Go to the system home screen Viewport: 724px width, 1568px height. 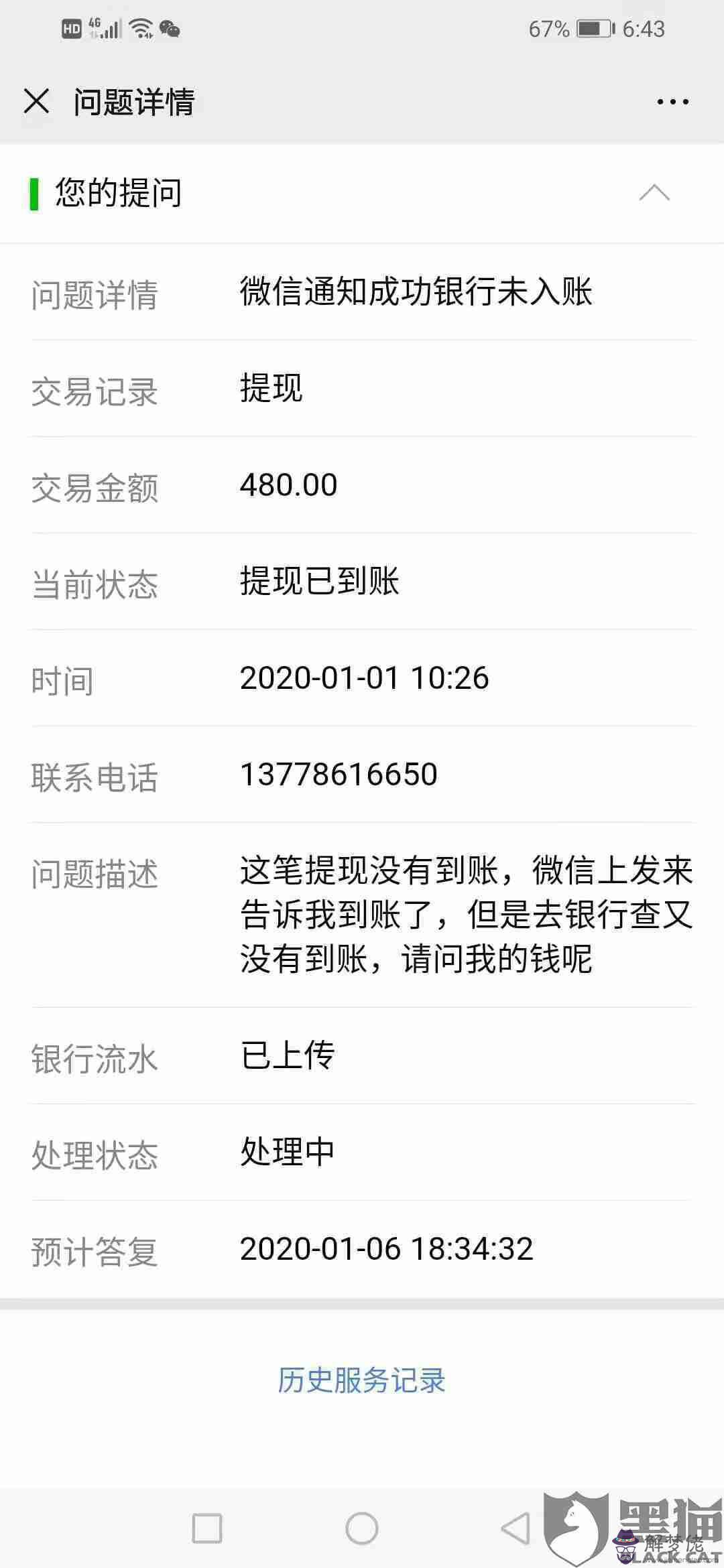[362, 1528]
